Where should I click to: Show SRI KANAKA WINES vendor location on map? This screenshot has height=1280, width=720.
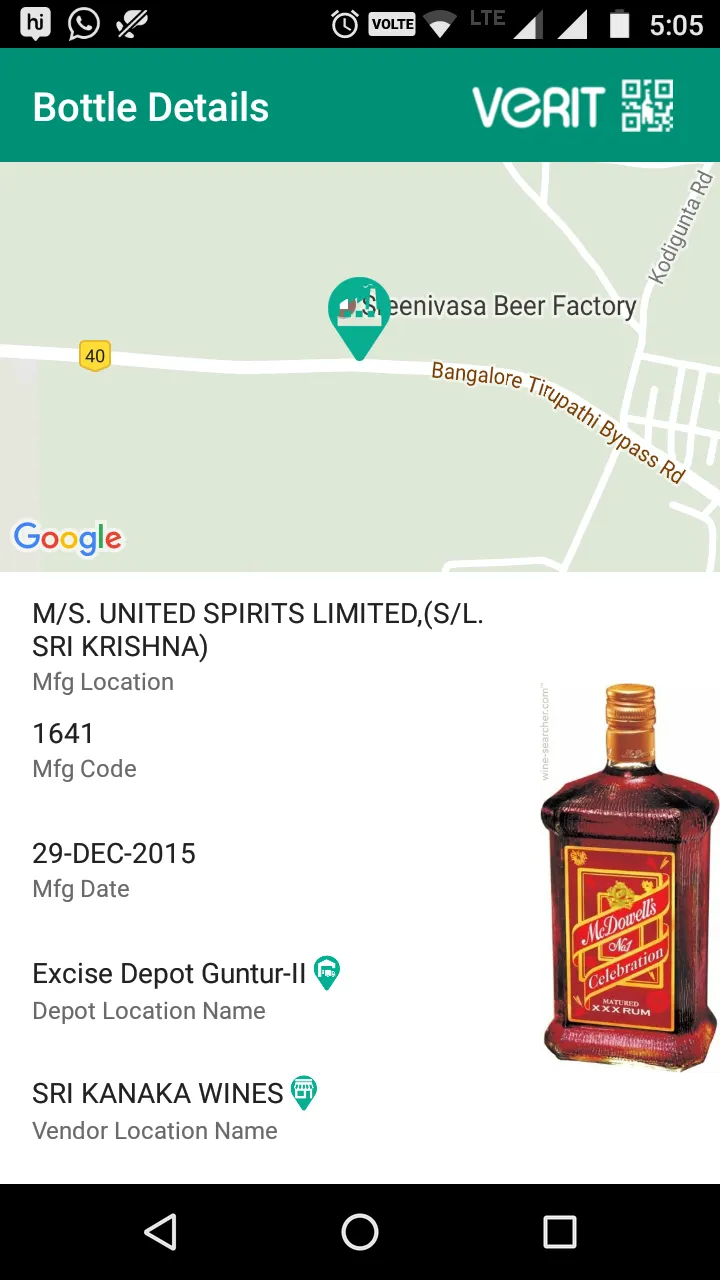pyautogui.click(x=304, y=1092)
